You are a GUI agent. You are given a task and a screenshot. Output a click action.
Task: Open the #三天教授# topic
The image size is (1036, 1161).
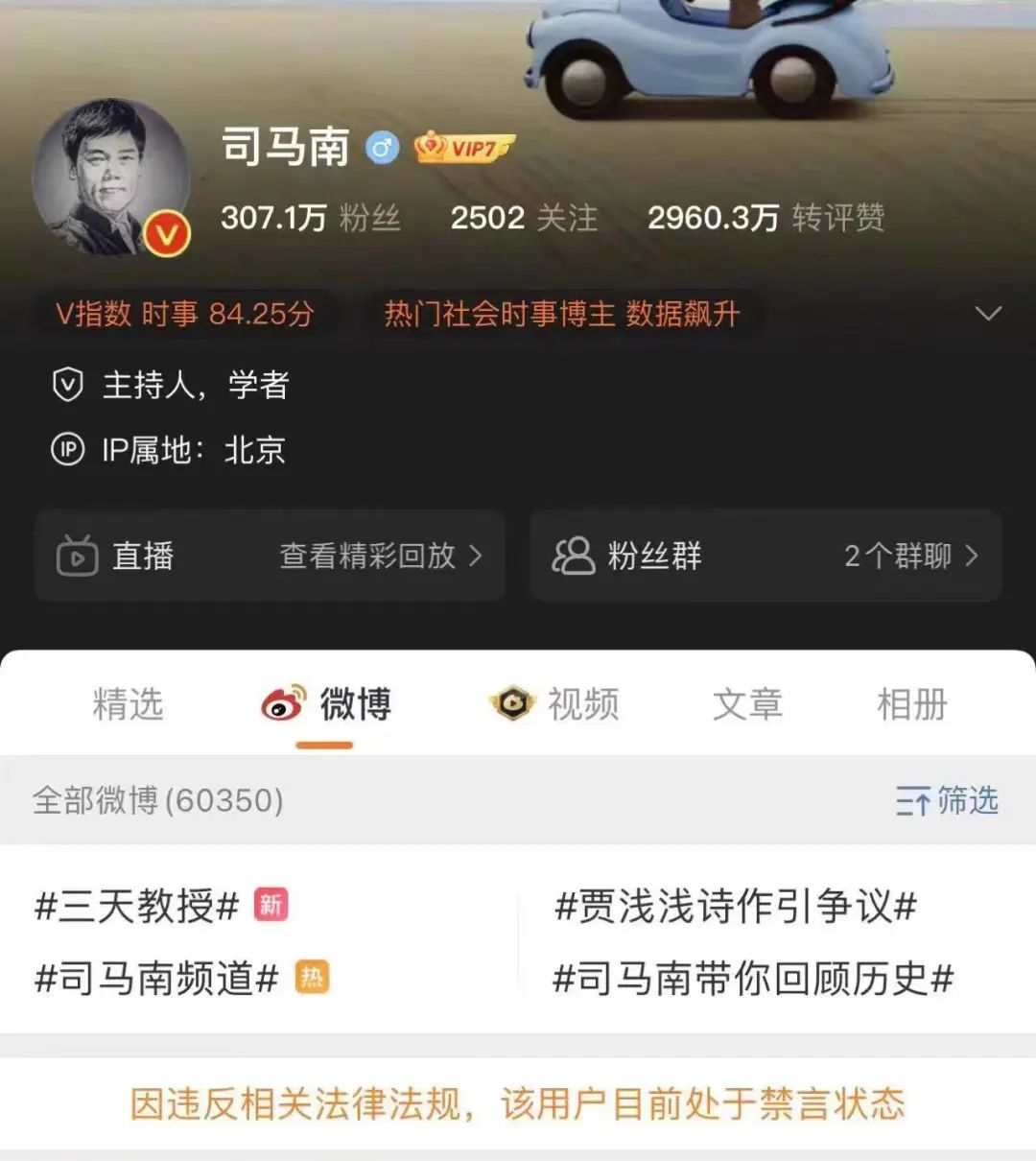pyautogui.click(x=137, y=905)
